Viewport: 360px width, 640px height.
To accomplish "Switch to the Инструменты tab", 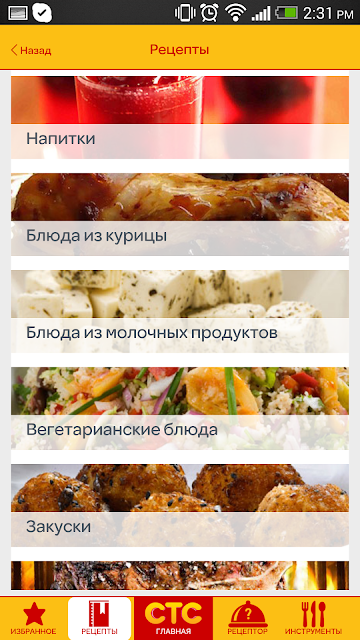I will click(313, 618).
